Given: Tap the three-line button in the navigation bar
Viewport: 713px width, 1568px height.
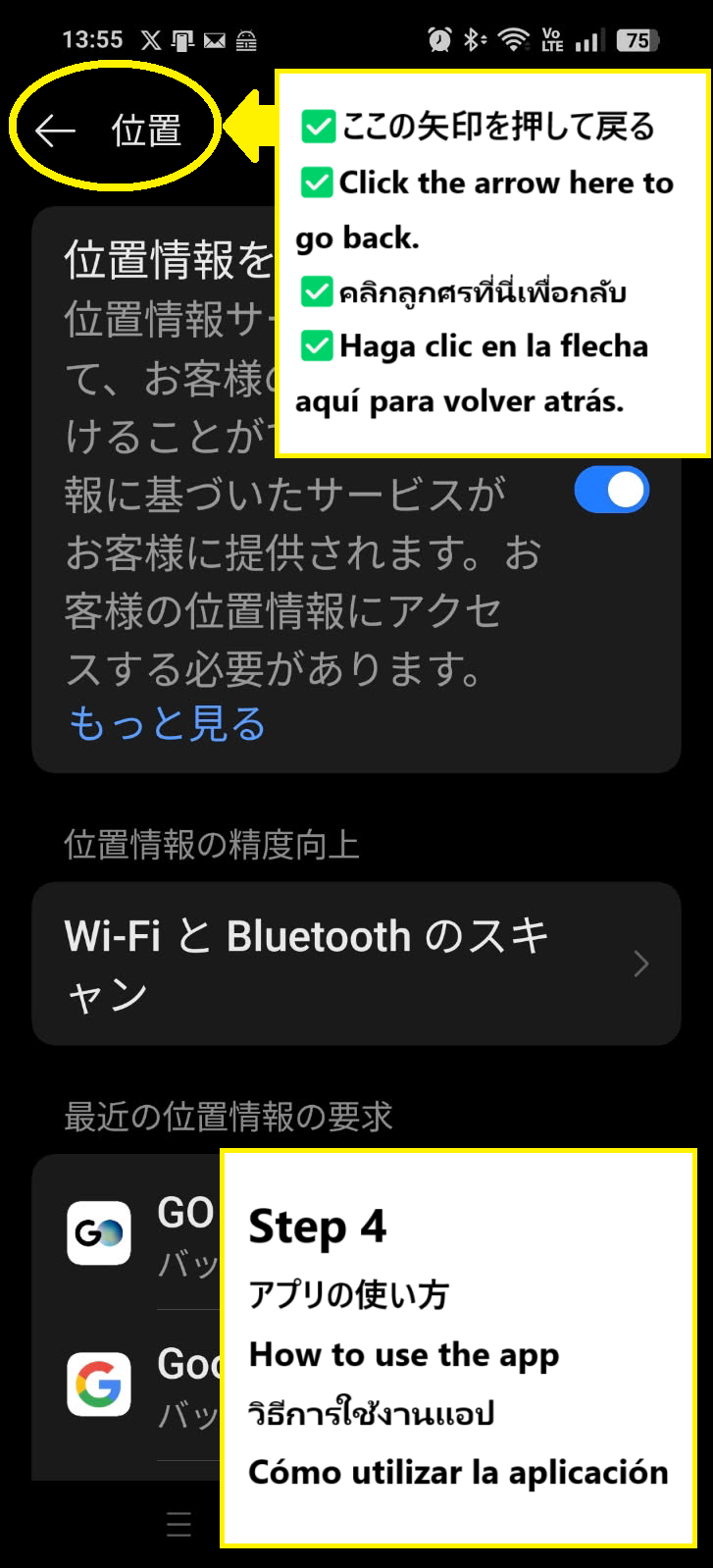Looking at the screenshot, I should point(178,1524).
